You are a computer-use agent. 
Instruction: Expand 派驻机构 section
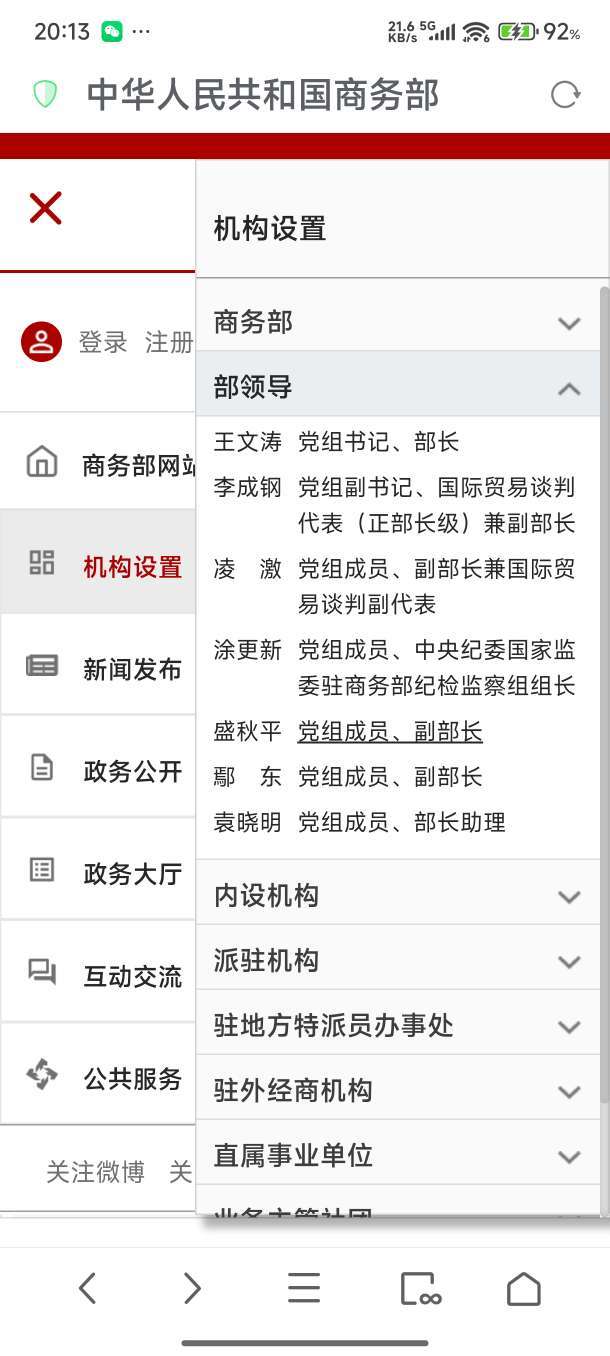click(400, 960)
